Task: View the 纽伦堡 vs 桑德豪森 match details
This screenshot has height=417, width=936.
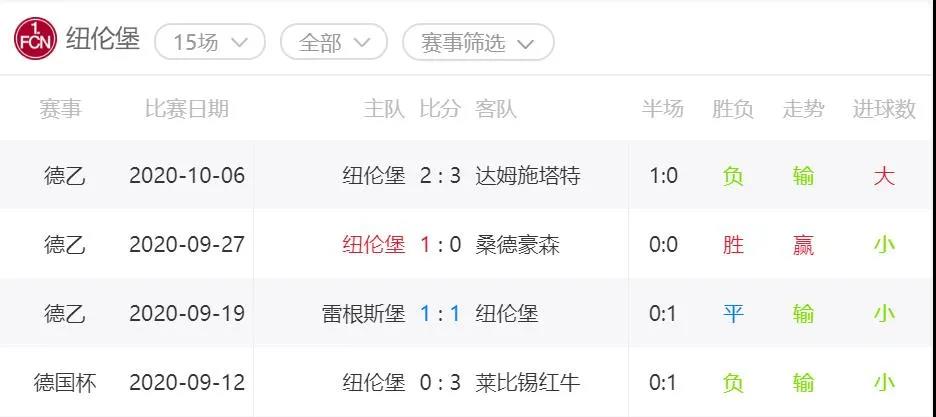Action: pyautogui.click(x=440, y=244)
